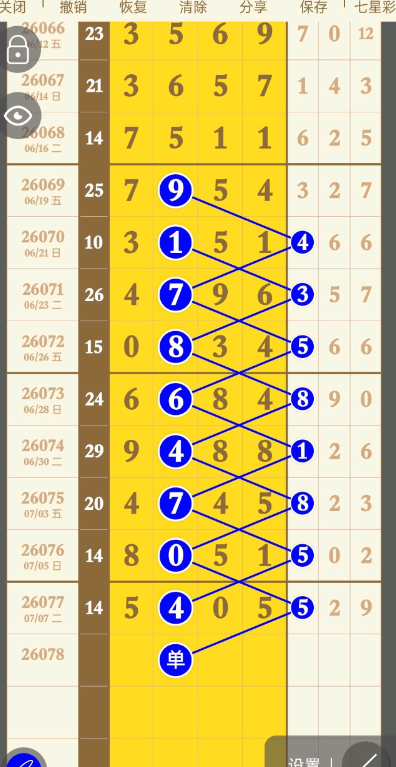The height and width of the screenshot is (767, 396).
Task: Save the chart with 保存
Action: pyautogui.click(x=313, y=7)
